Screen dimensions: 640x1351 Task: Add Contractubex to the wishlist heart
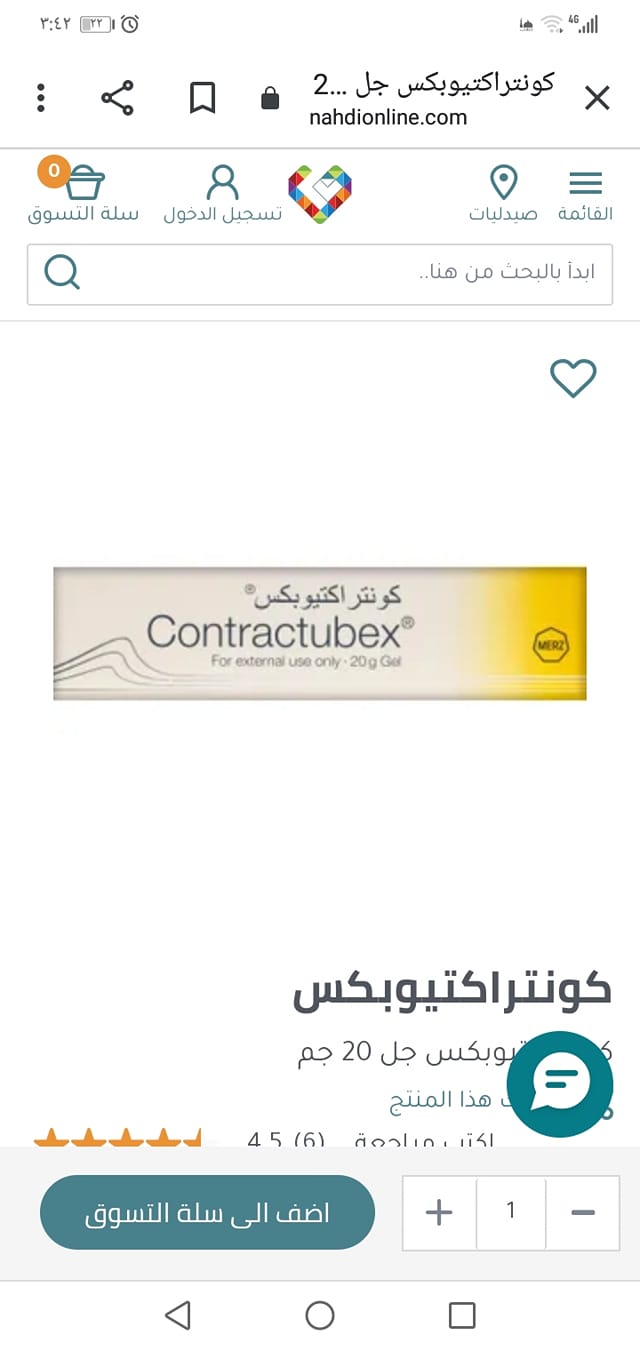[x=573, y=378]
